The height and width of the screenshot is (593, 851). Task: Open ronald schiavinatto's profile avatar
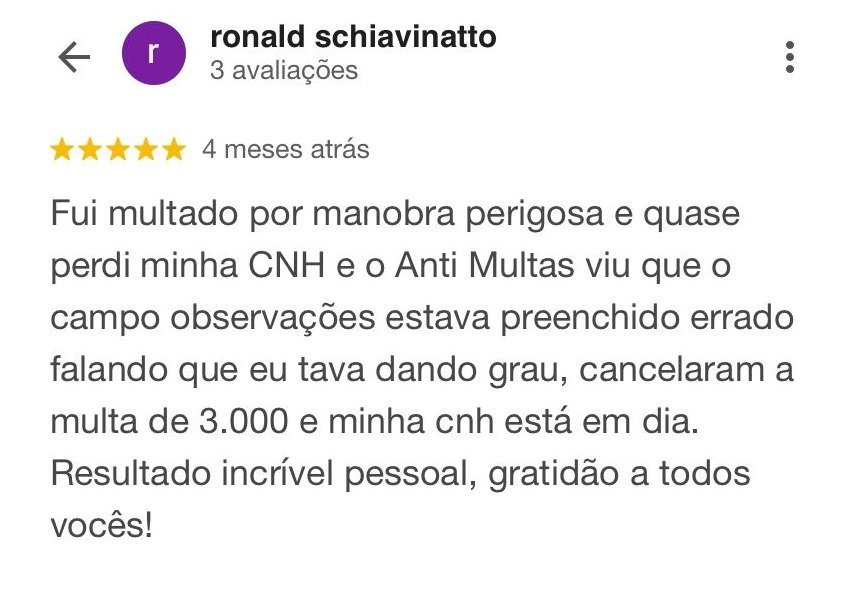152,56
